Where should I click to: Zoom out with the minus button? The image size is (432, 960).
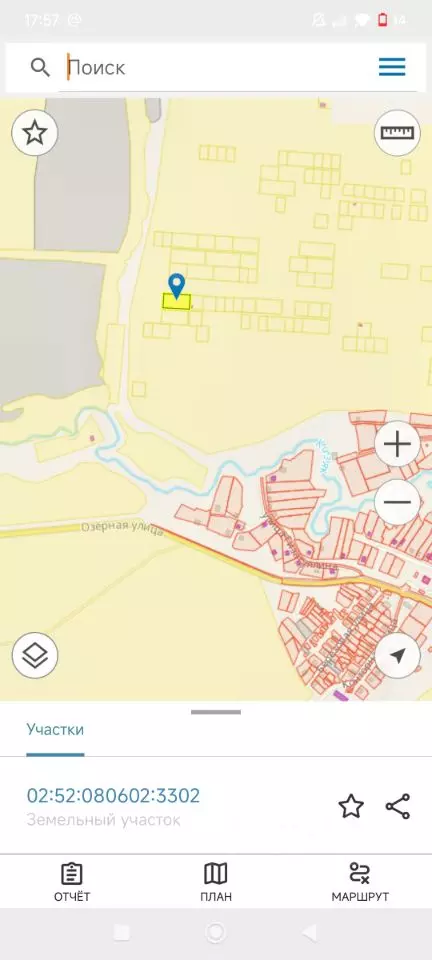[398, 503]
